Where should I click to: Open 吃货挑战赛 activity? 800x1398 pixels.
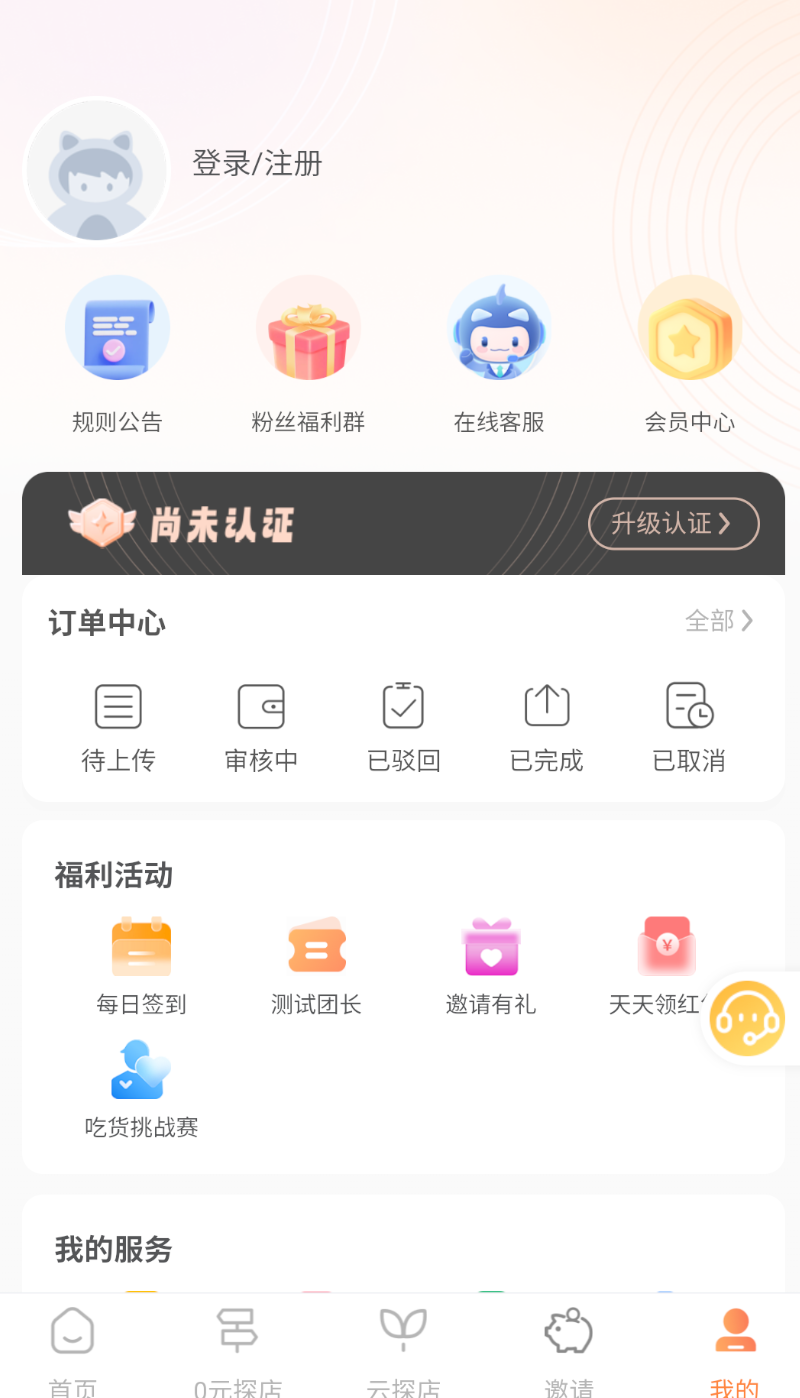[x=141, y=1090]
